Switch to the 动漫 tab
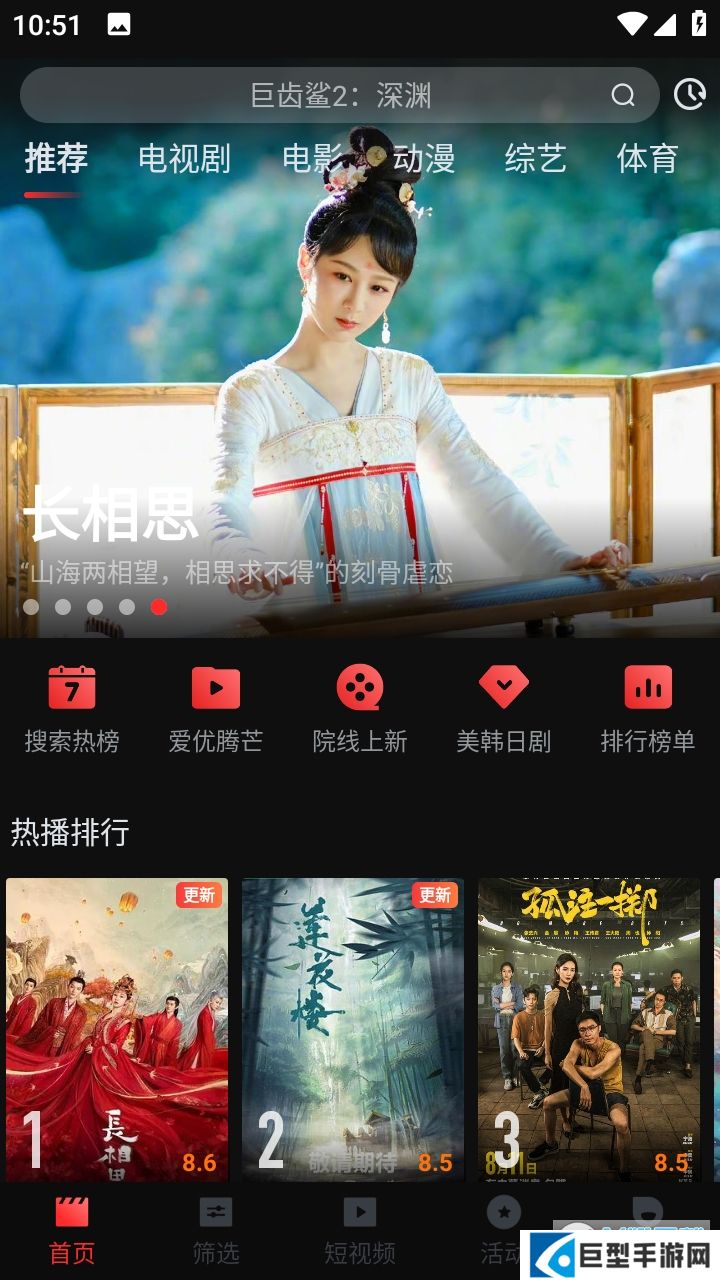Screen dimensions: 720x1280 point(421,158)
